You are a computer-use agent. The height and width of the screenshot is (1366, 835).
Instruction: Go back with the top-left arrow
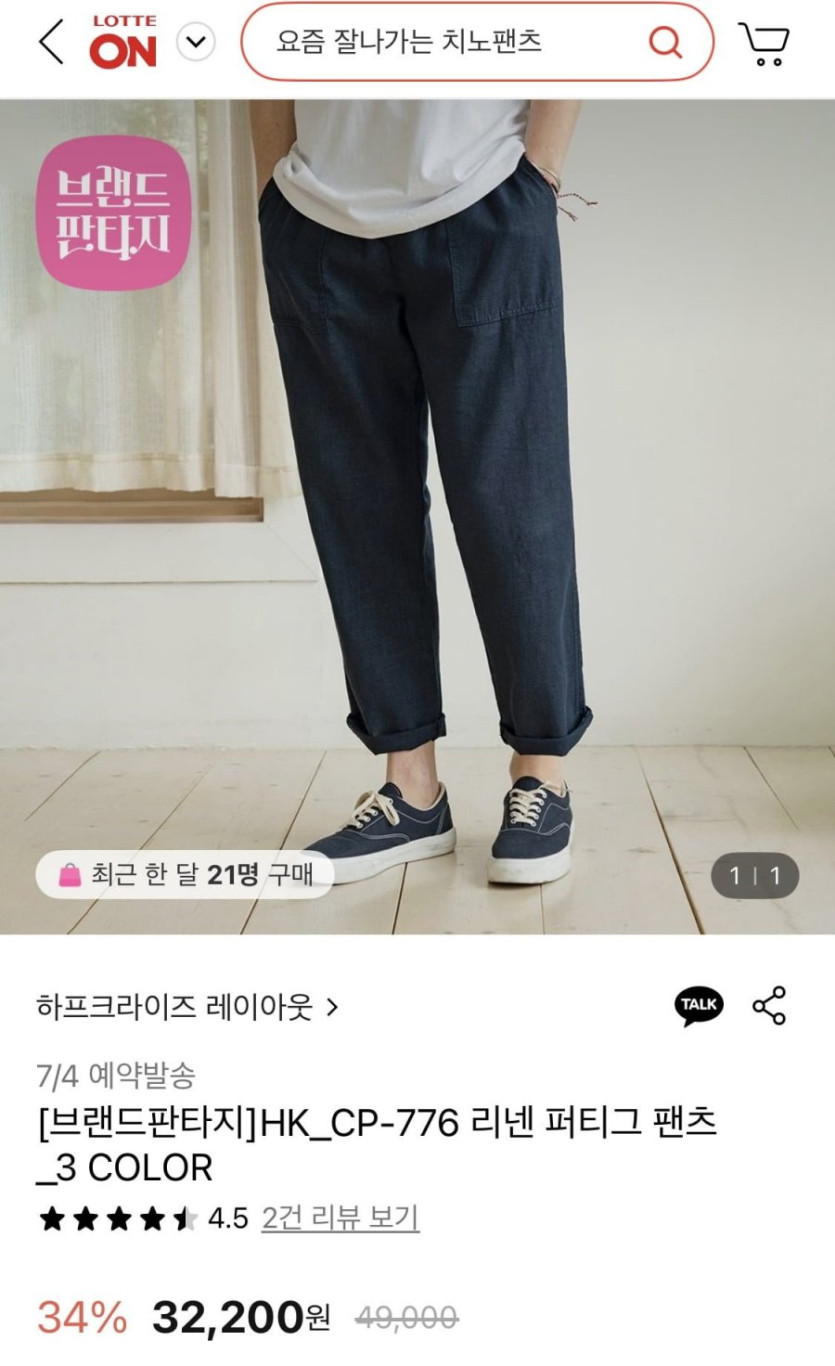[x=50, y=42]
